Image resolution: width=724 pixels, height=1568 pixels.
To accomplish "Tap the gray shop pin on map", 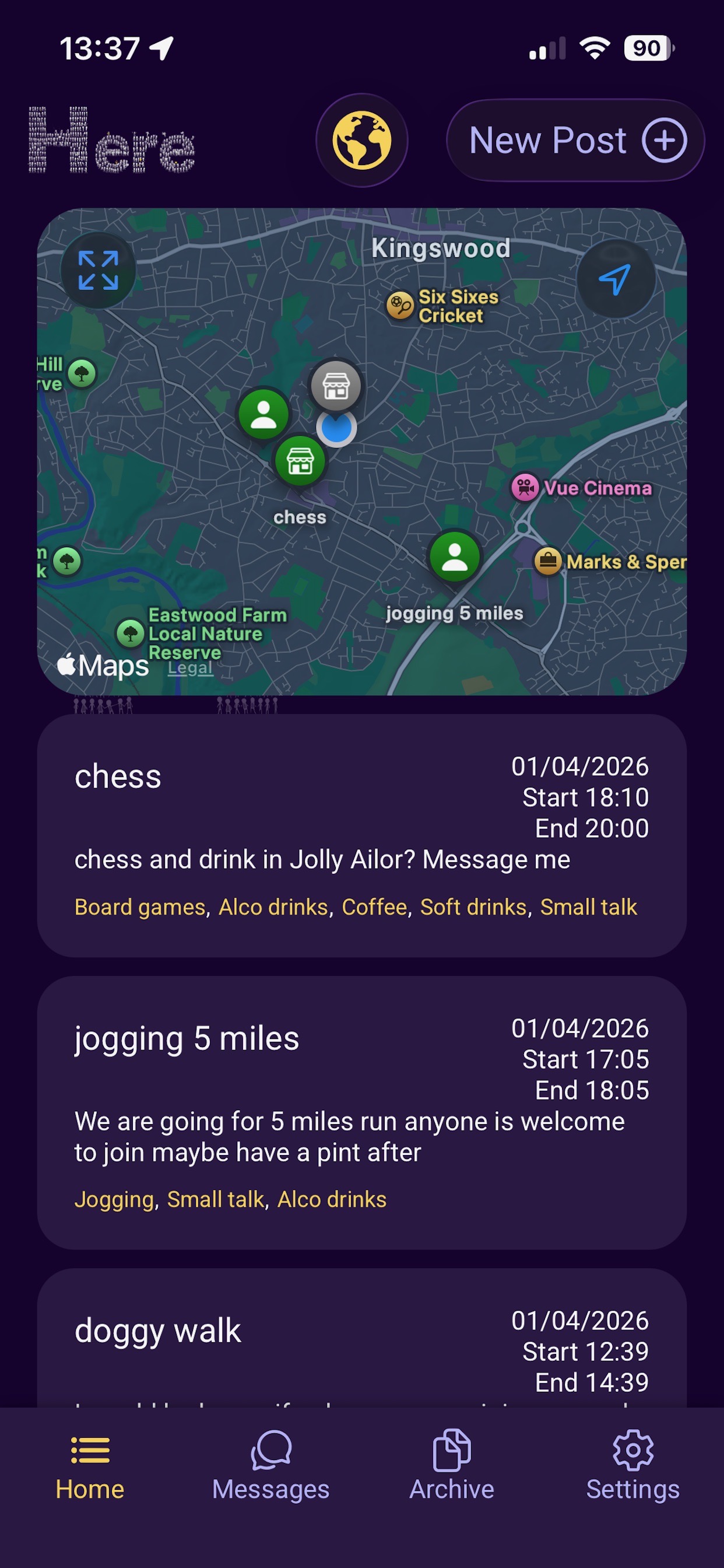I will coord(336,386).
